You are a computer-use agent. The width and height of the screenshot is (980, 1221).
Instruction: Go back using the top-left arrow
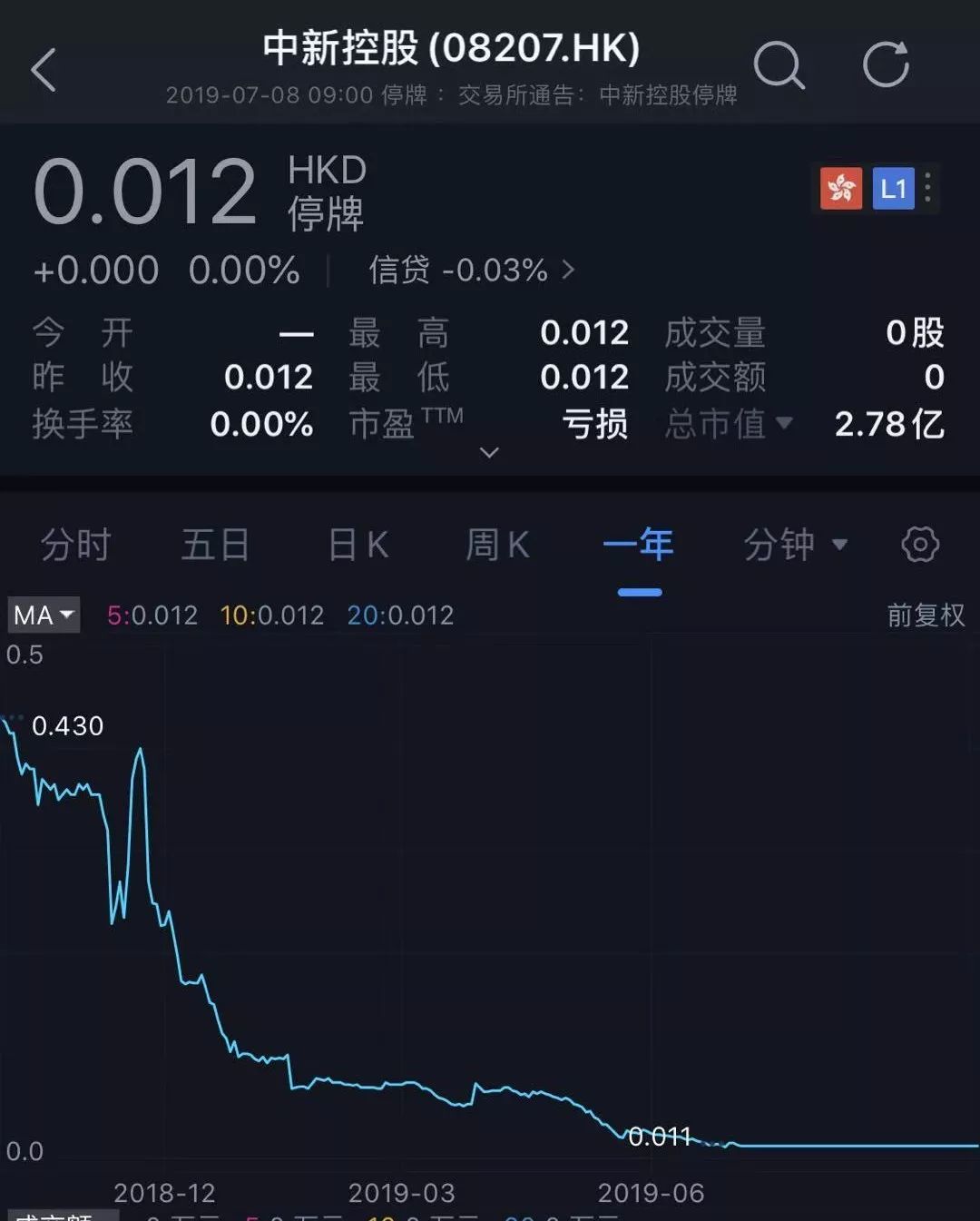coord(44,70)
